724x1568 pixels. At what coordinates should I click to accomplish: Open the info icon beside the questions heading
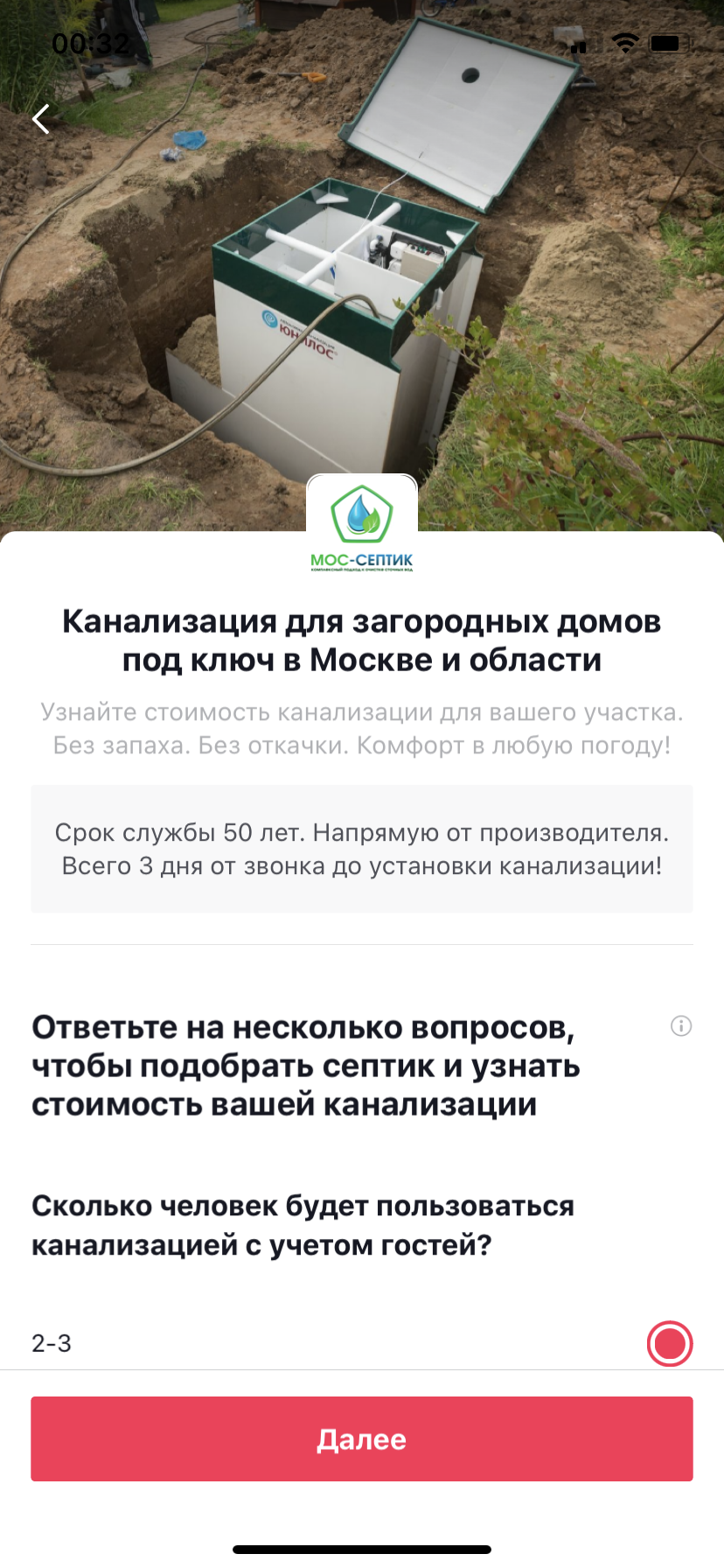point(680,1026)
